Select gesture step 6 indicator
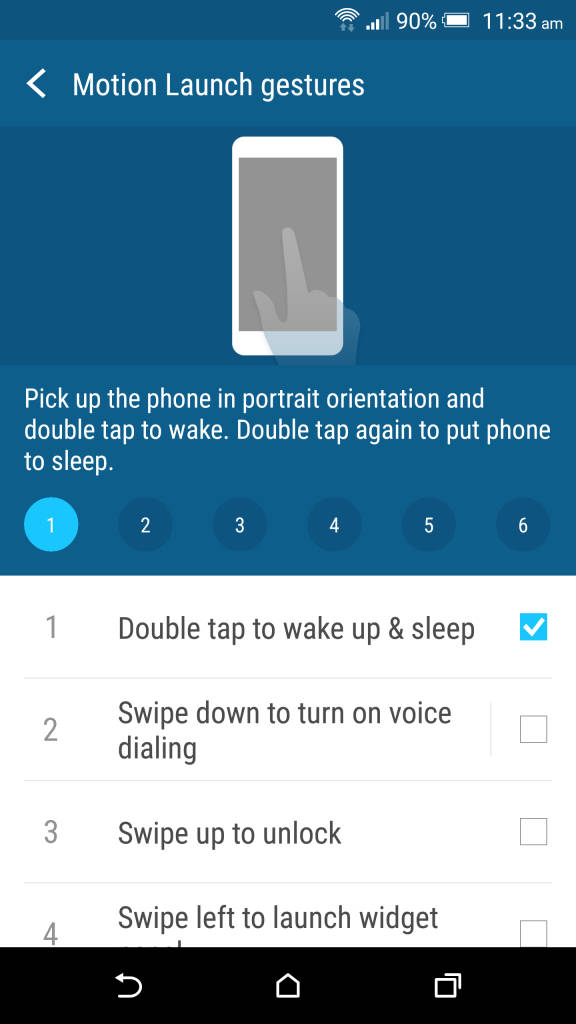The width and height of the screenshot is (576, 1024). tap(523, 524)
